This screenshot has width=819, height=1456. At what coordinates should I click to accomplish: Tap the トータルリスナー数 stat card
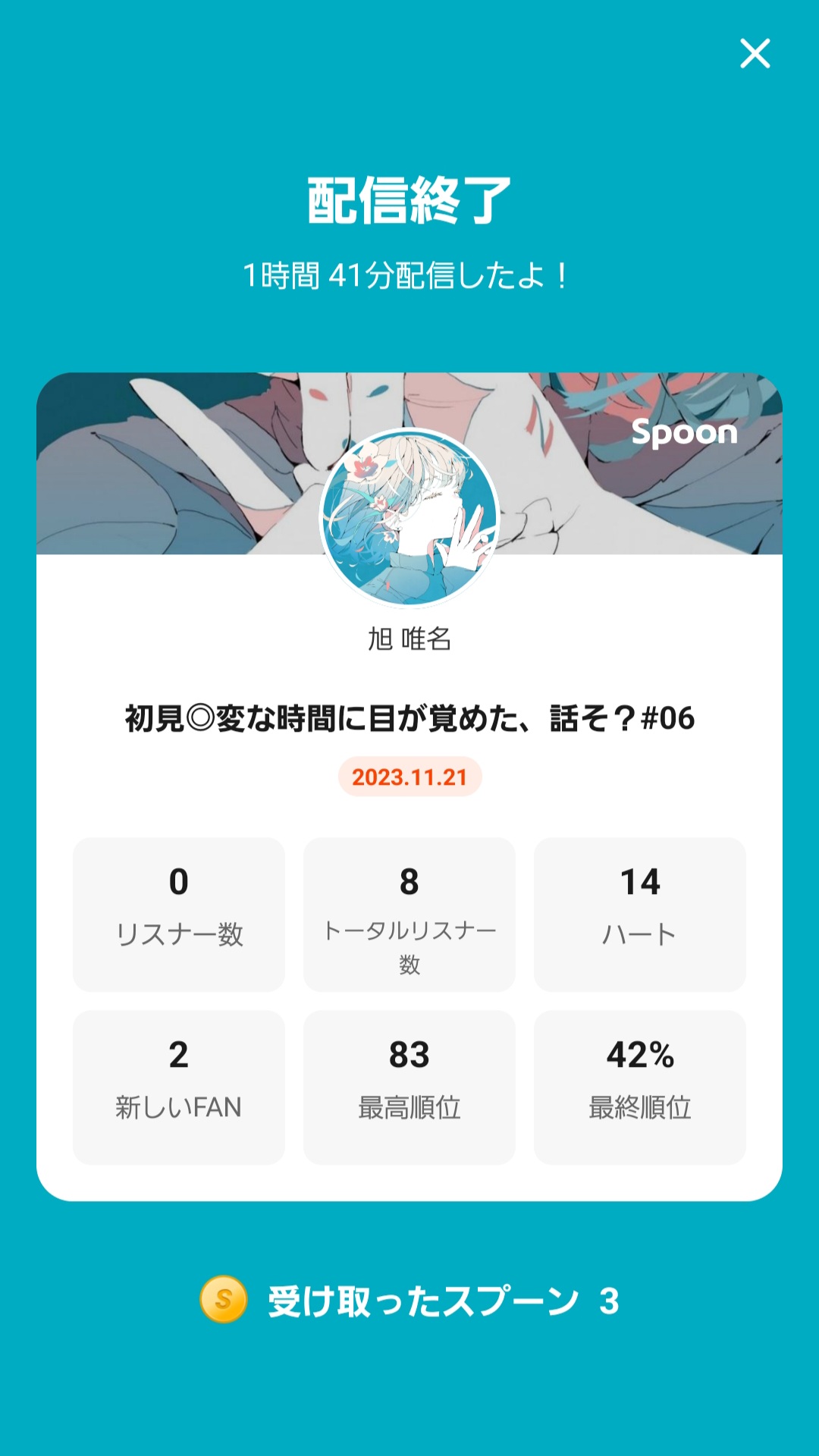click(x=409, y=913)
